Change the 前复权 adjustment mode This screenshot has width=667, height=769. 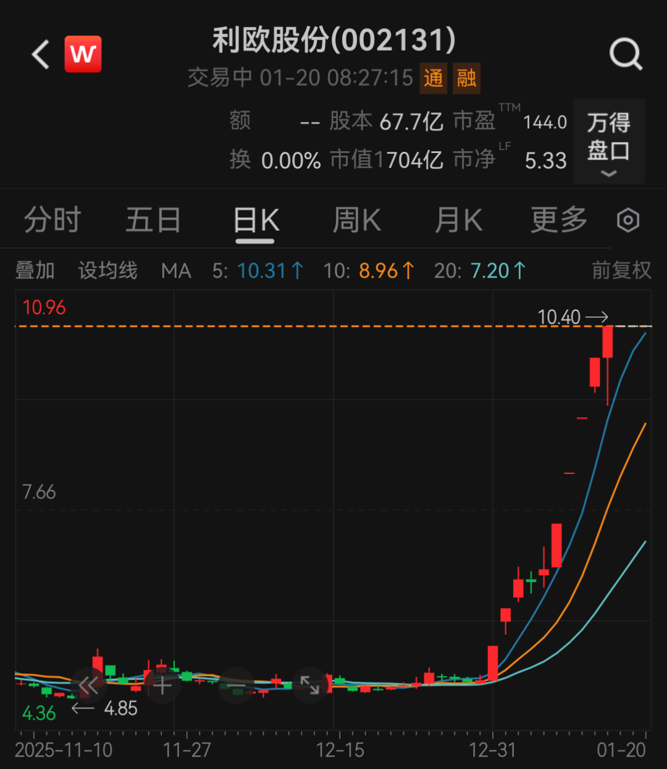pyautogui.click(x=621, y=270)
